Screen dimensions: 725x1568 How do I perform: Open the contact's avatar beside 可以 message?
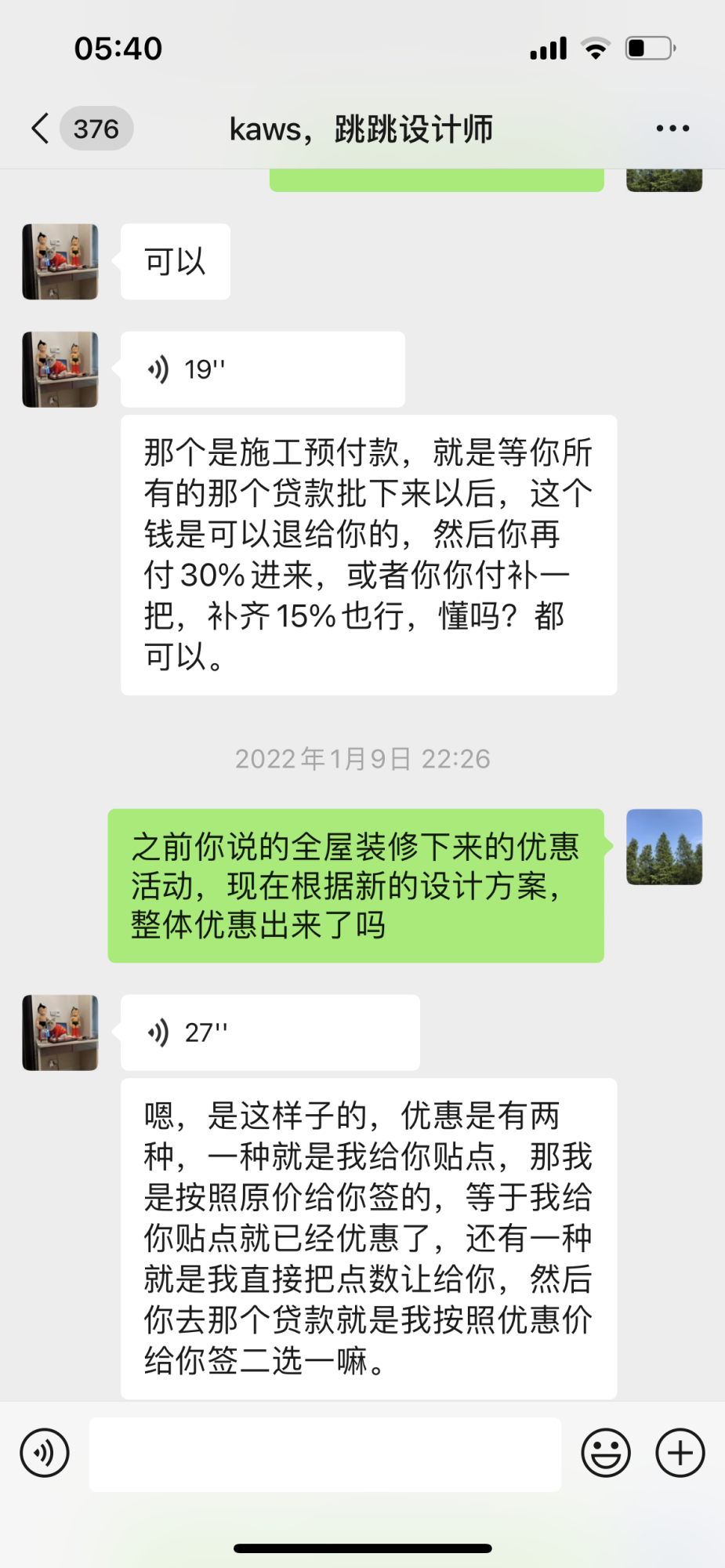click(x=60, y=262)
